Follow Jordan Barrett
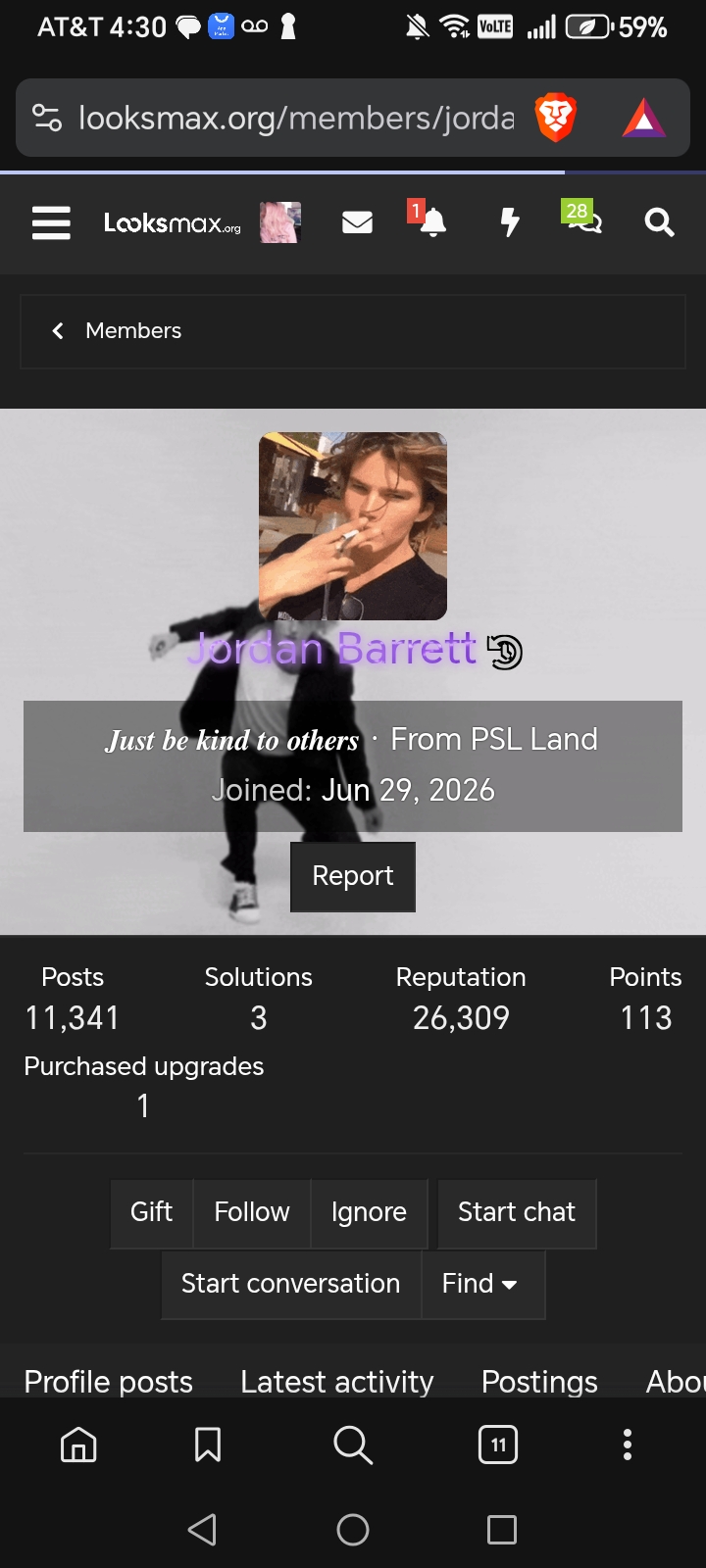Image resolution: width=706 pixels, height=1568 pixels. pyautogui.click(x=252, y=1212)
